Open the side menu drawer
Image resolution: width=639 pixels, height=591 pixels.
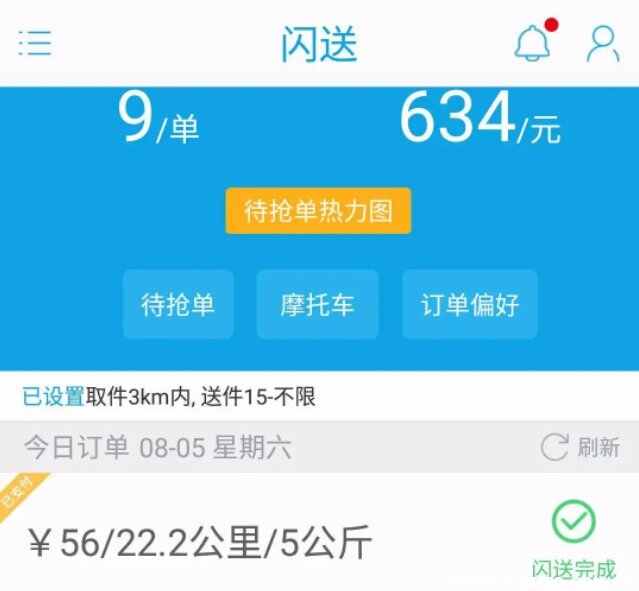click(35, 43)
